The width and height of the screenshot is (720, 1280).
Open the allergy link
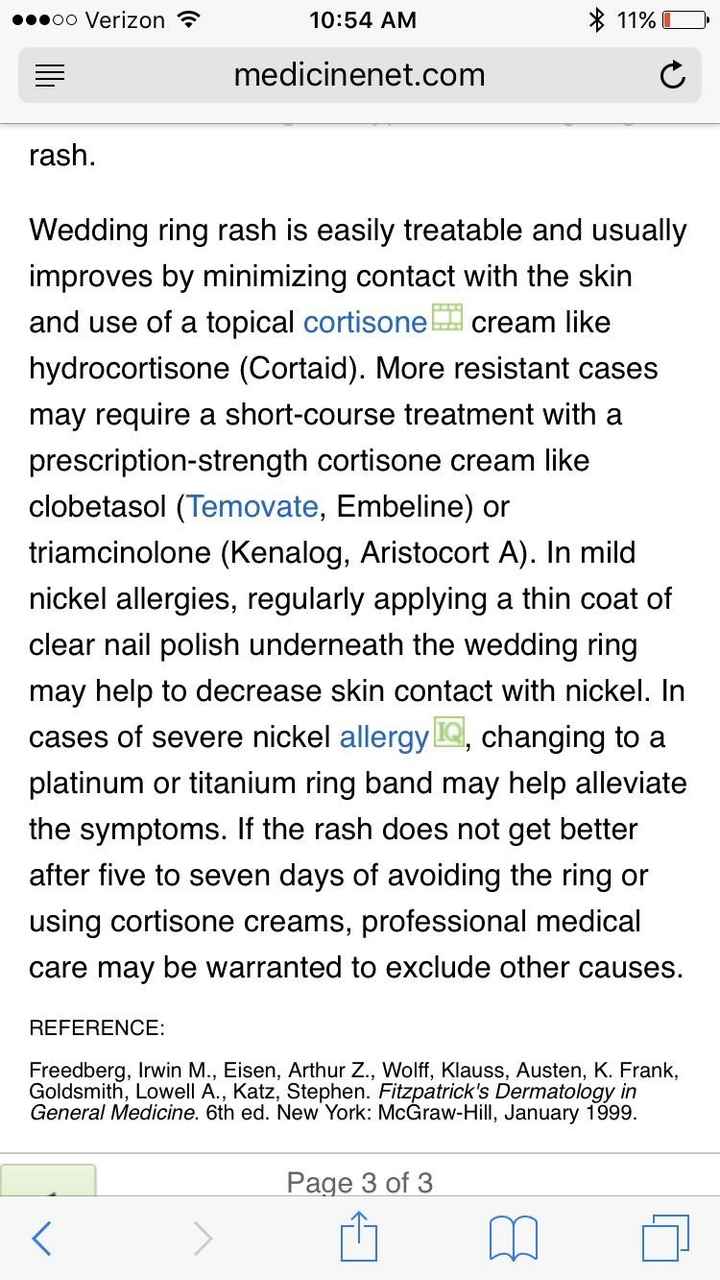click(384, 738)
